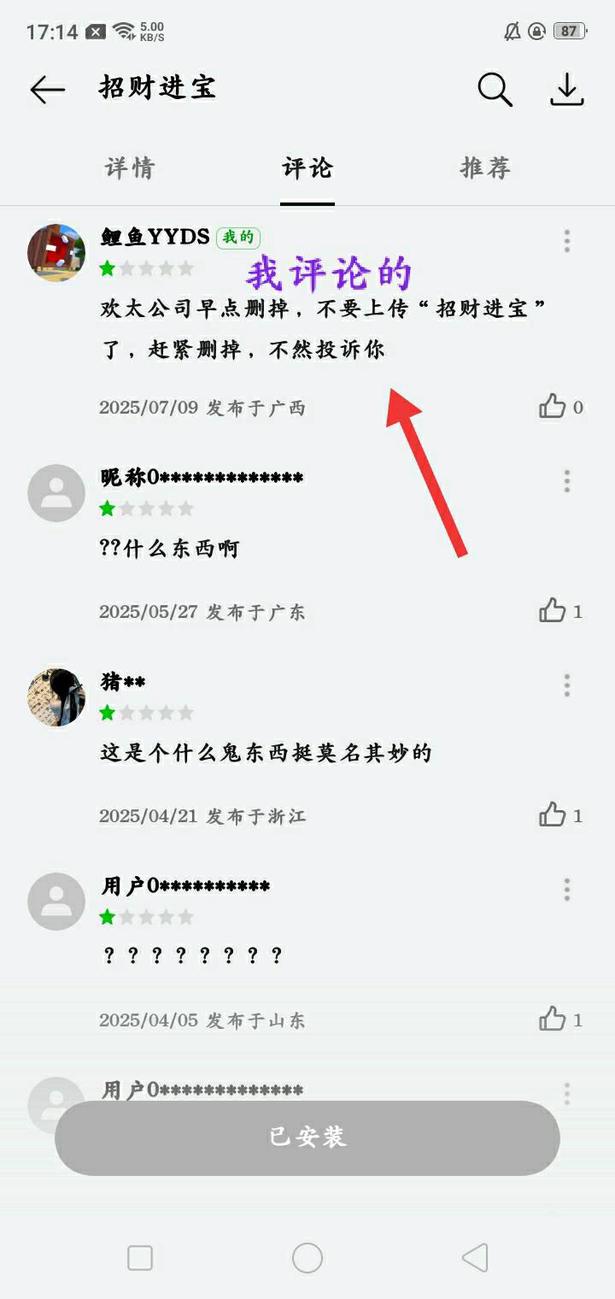Open the profile picture of 猪**

click(56, 697)
